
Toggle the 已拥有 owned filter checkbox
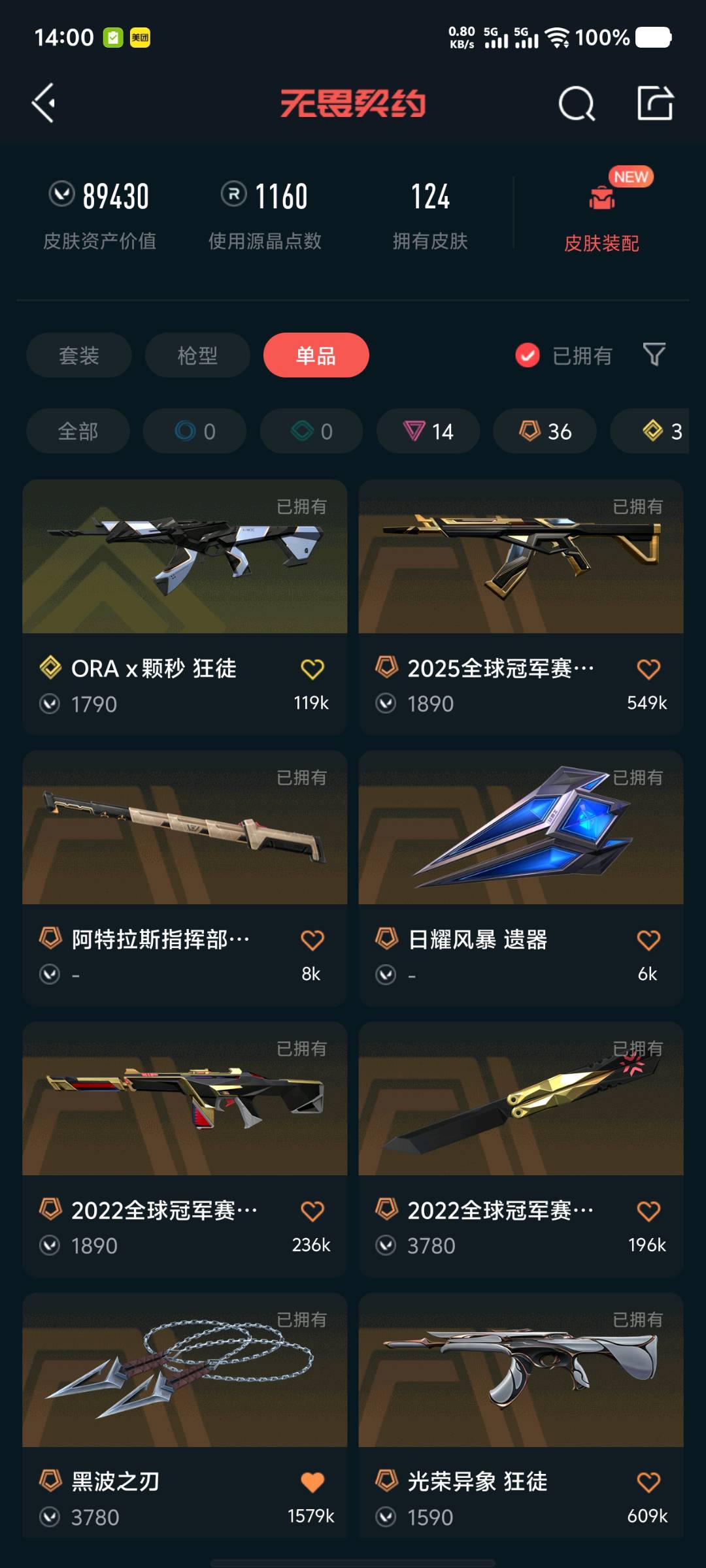(528, 355)
